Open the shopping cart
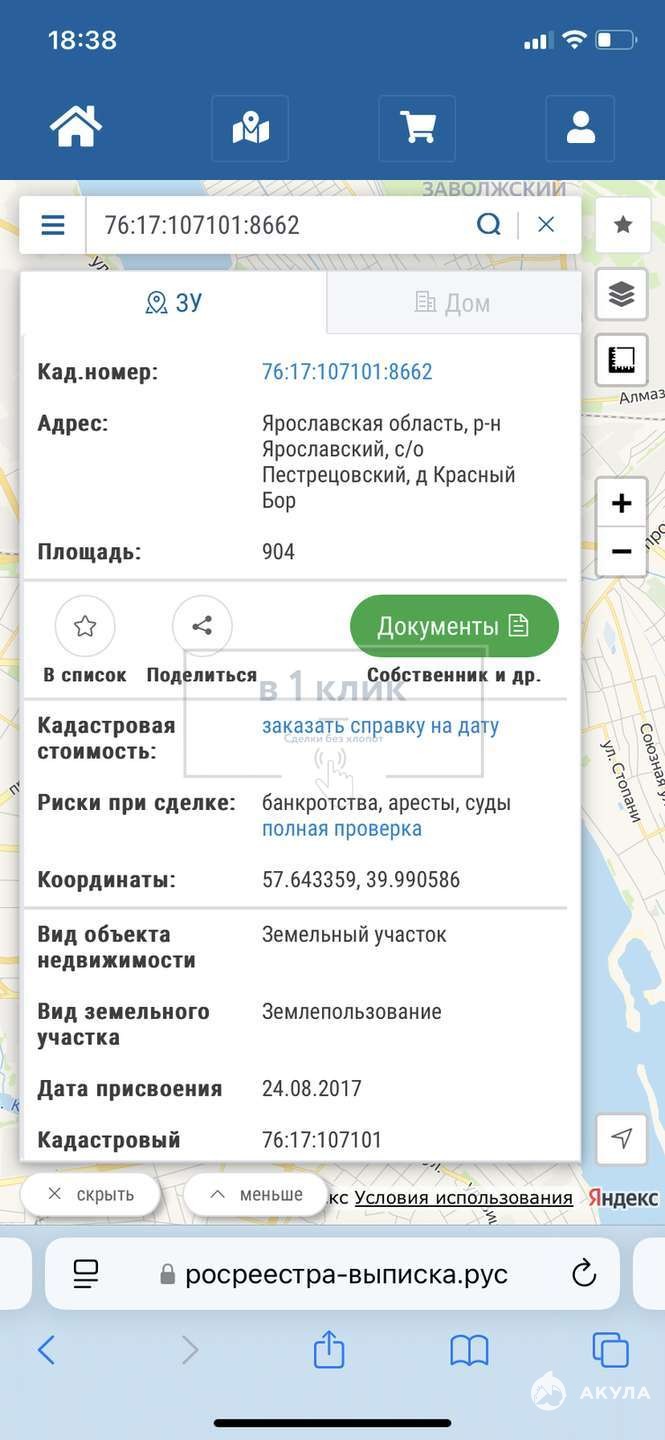Viewport: 665px width, 1440px height. 417,128
